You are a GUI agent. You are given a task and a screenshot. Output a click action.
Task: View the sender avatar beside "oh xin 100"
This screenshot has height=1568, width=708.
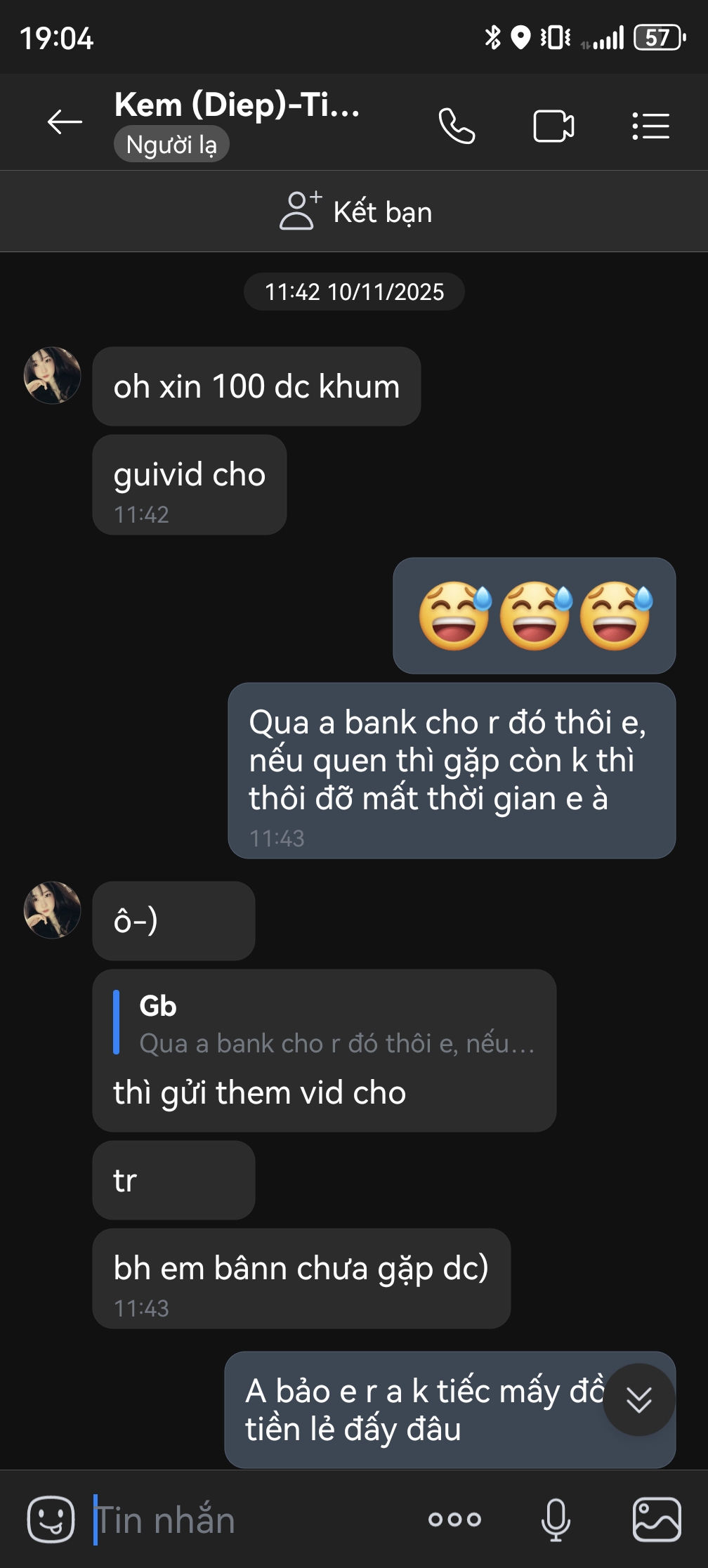(53, 375)
